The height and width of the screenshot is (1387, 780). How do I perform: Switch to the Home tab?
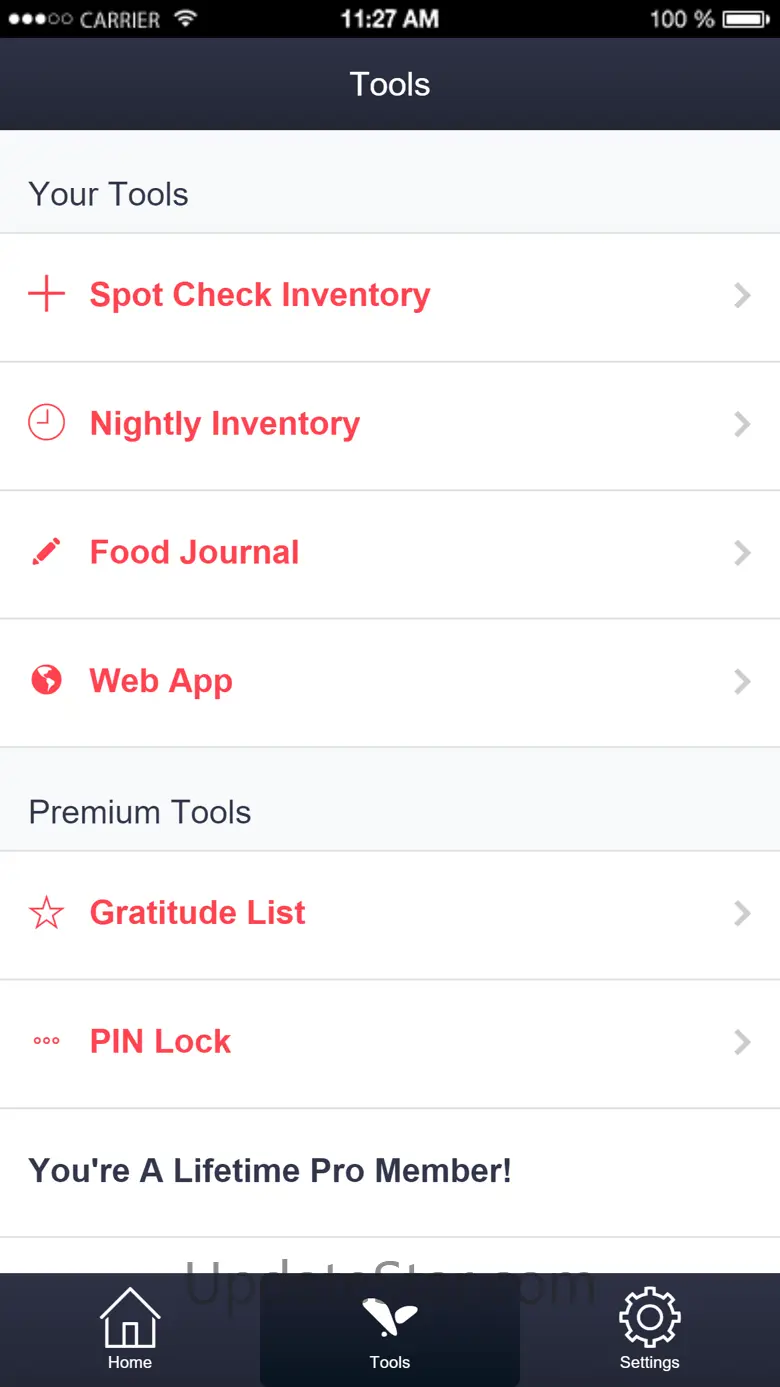[x=130, y=1329]
